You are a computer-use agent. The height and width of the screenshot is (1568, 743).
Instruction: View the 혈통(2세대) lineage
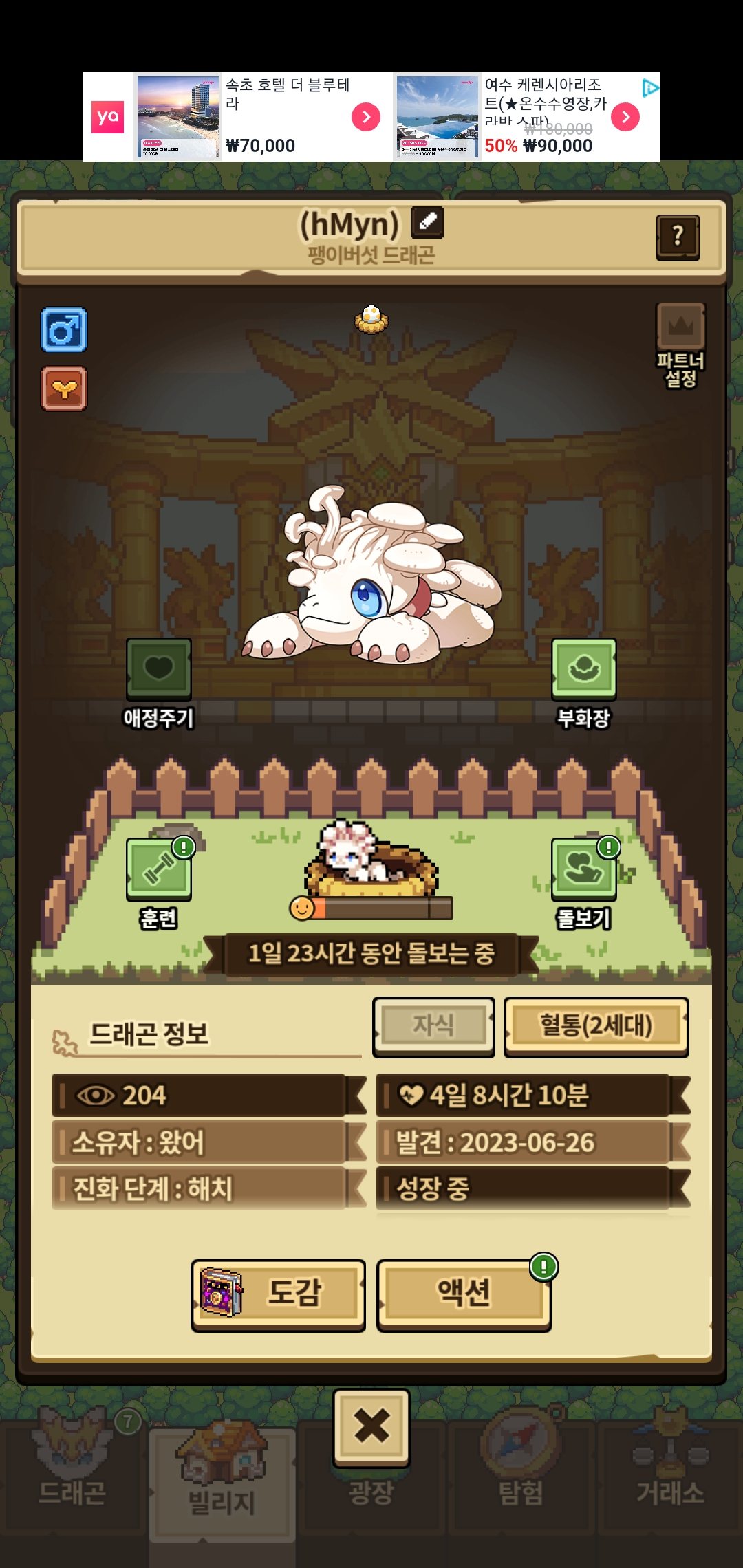pyautogui.click(x=596, y=1026)
